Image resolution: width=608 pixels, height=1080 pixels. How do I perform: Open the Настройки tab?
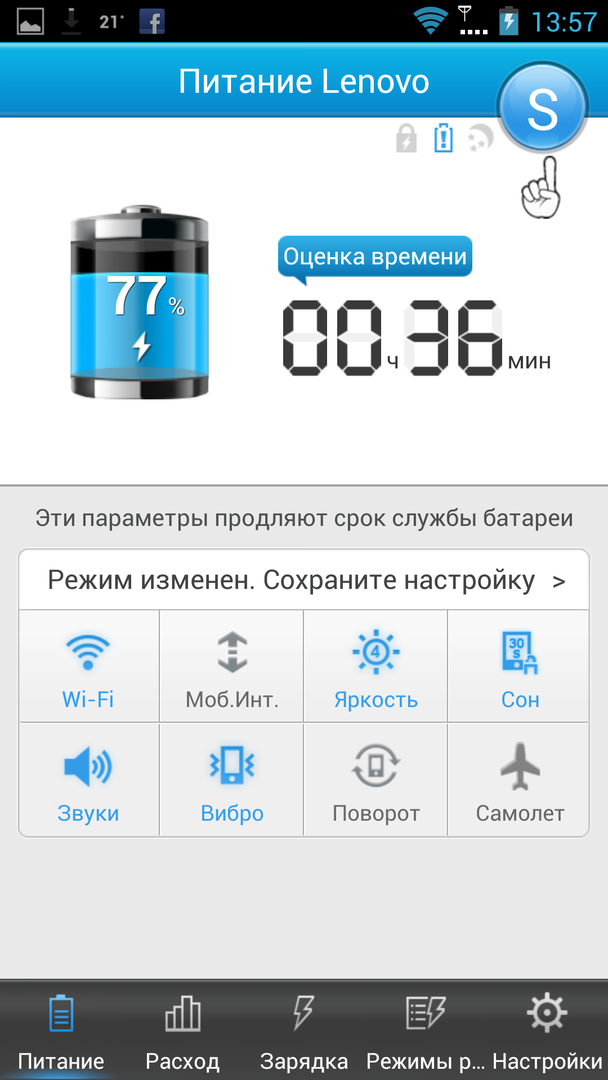[546, 1030]
